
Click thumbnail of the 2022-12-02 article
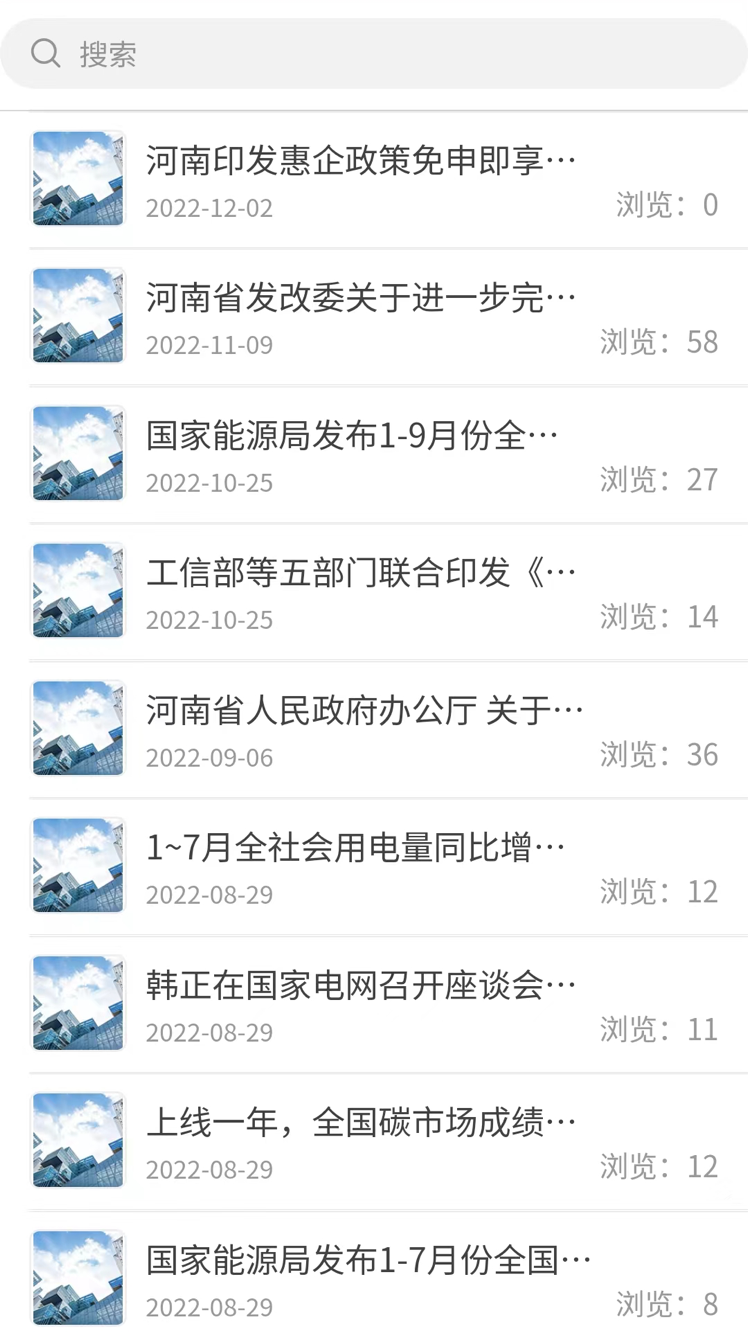tap(77, 179)
